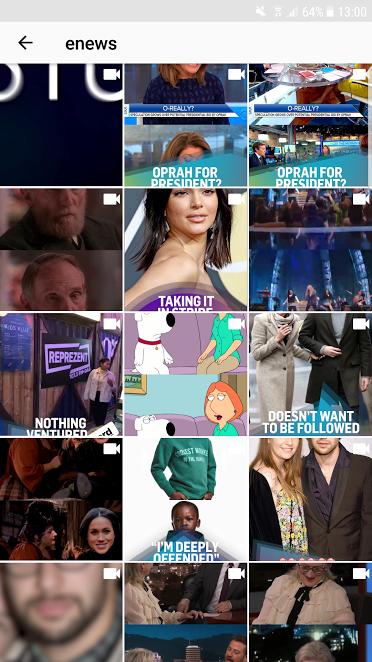Open the Family Guy cartoon video
Screen dimensions: 372x662
(x=186, y=374)
